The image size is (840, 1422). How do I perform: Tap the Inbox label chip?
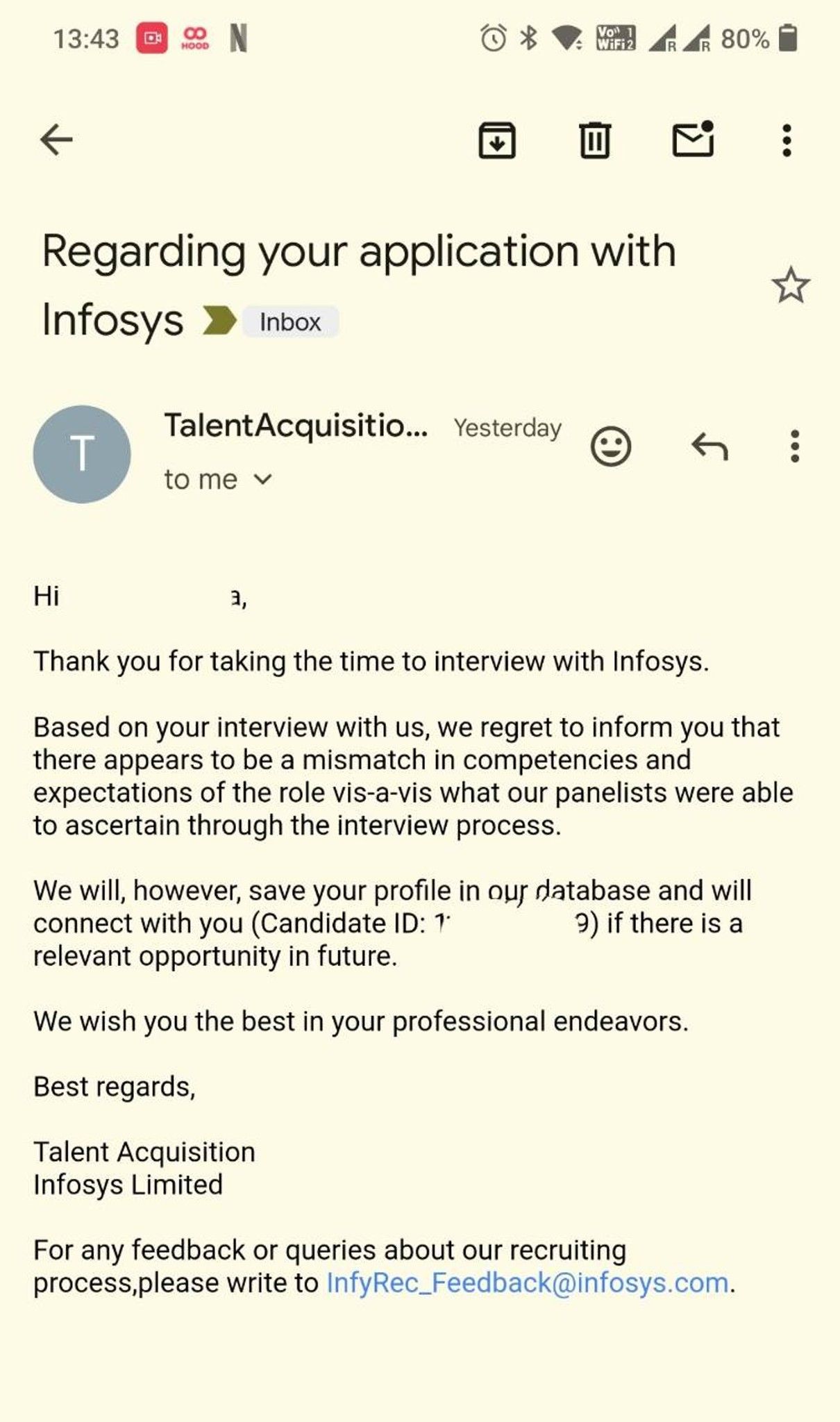pyautogui.click(x=290, y=322)
